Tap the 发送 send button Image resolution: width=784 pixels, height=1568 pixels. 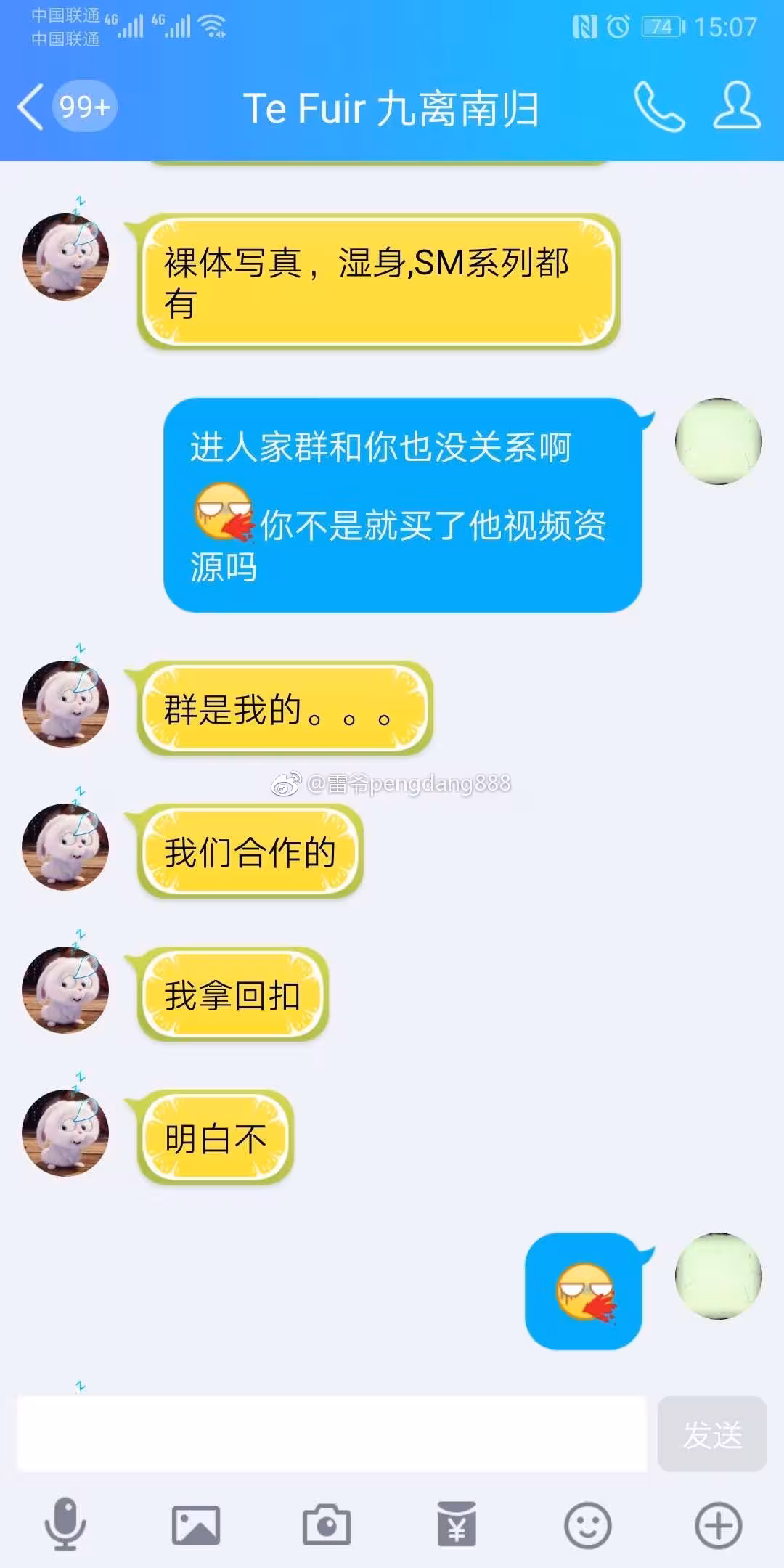point(711,1434)
